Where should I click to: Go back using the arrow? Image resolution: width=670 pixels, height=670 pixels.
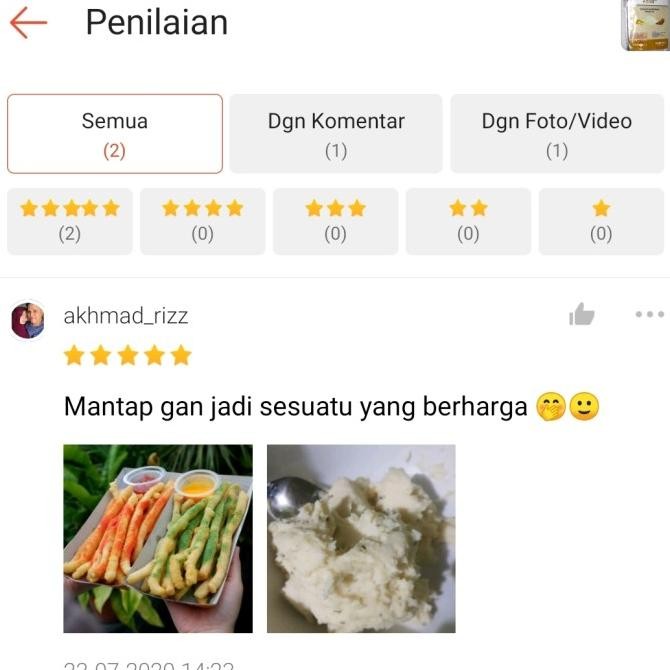pos(28,23)
